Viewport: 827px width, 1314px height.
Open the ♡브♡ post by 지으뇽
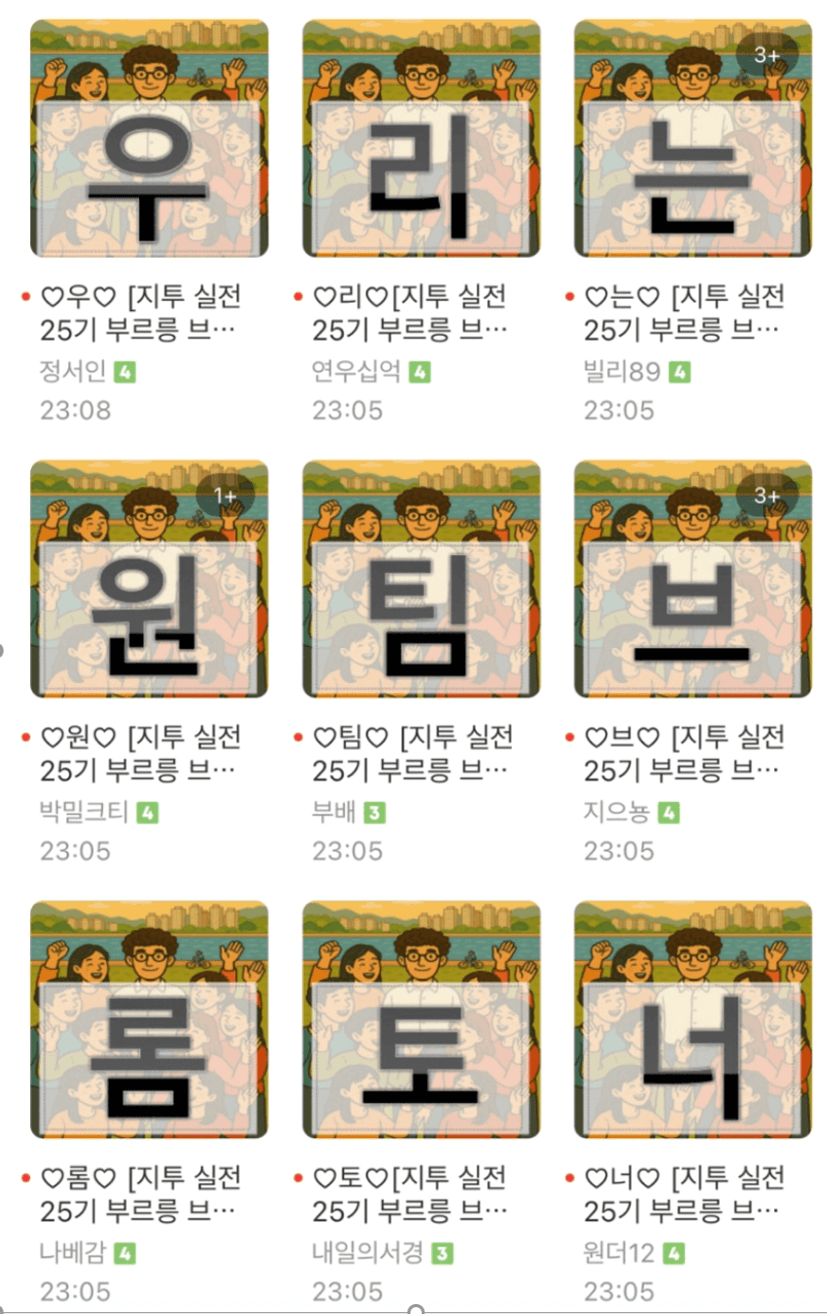click(x=692, y=579)
